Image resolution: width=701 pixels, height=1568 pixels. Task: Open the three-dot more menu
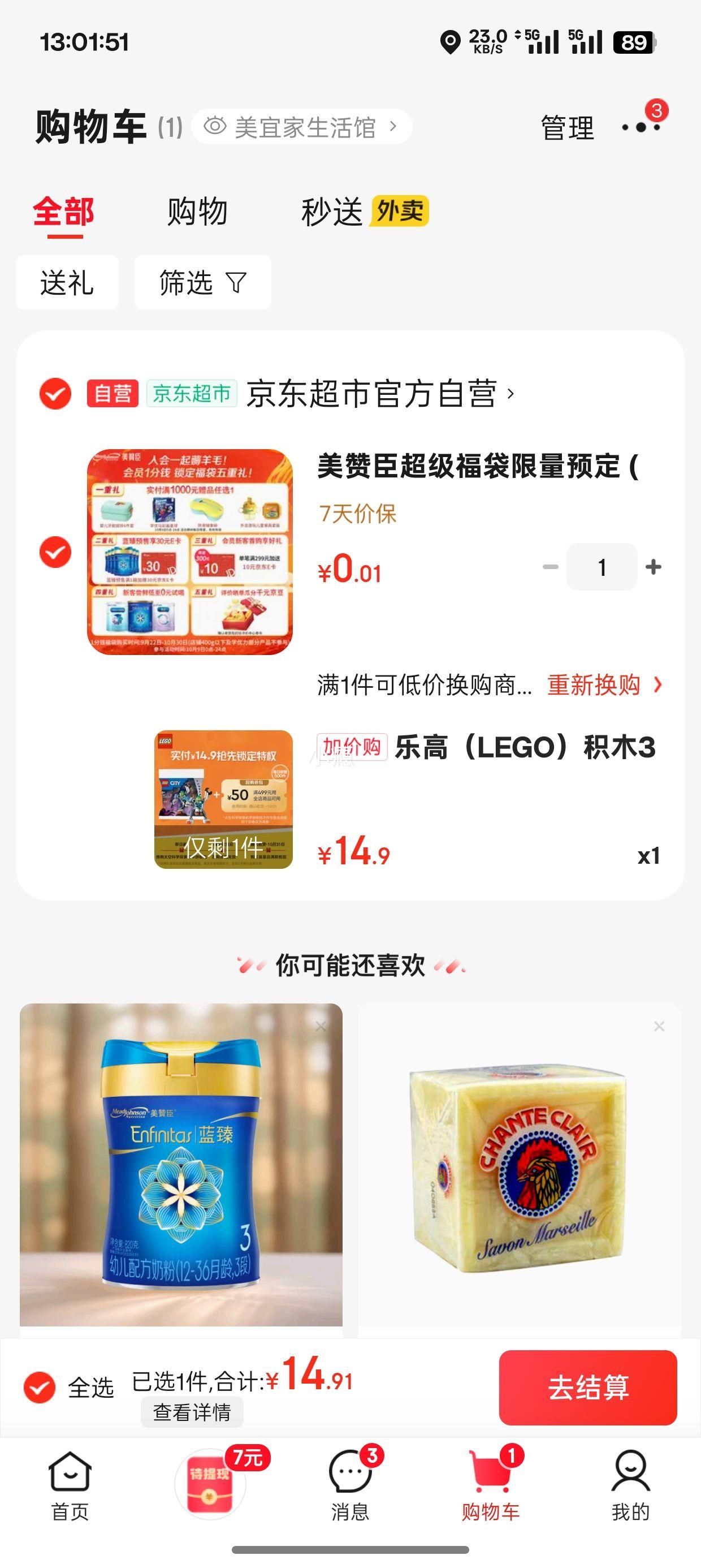(x=640, y=127)
